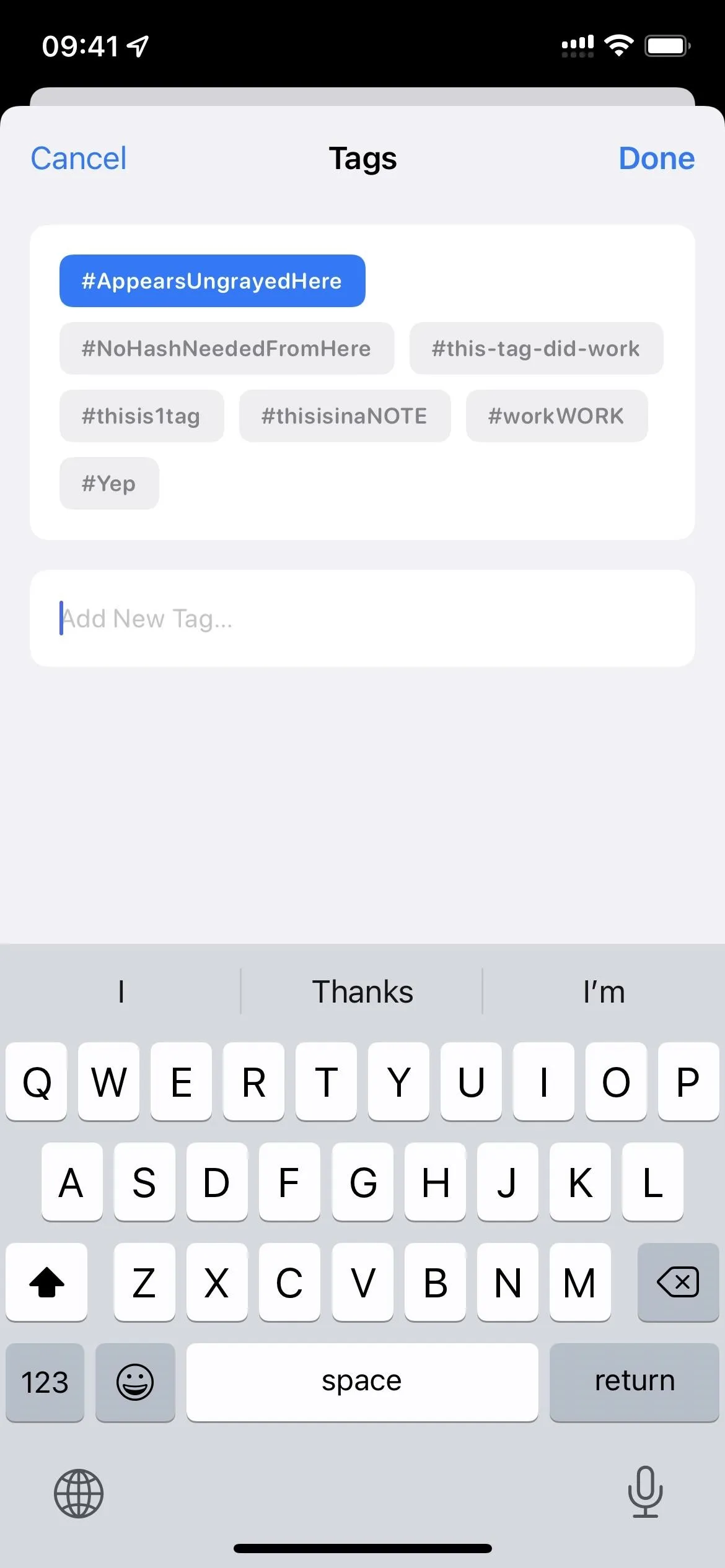Select the #NoHashNeededFromHere tag
The width and height of the screenshot is (725, 1568).
227,348
